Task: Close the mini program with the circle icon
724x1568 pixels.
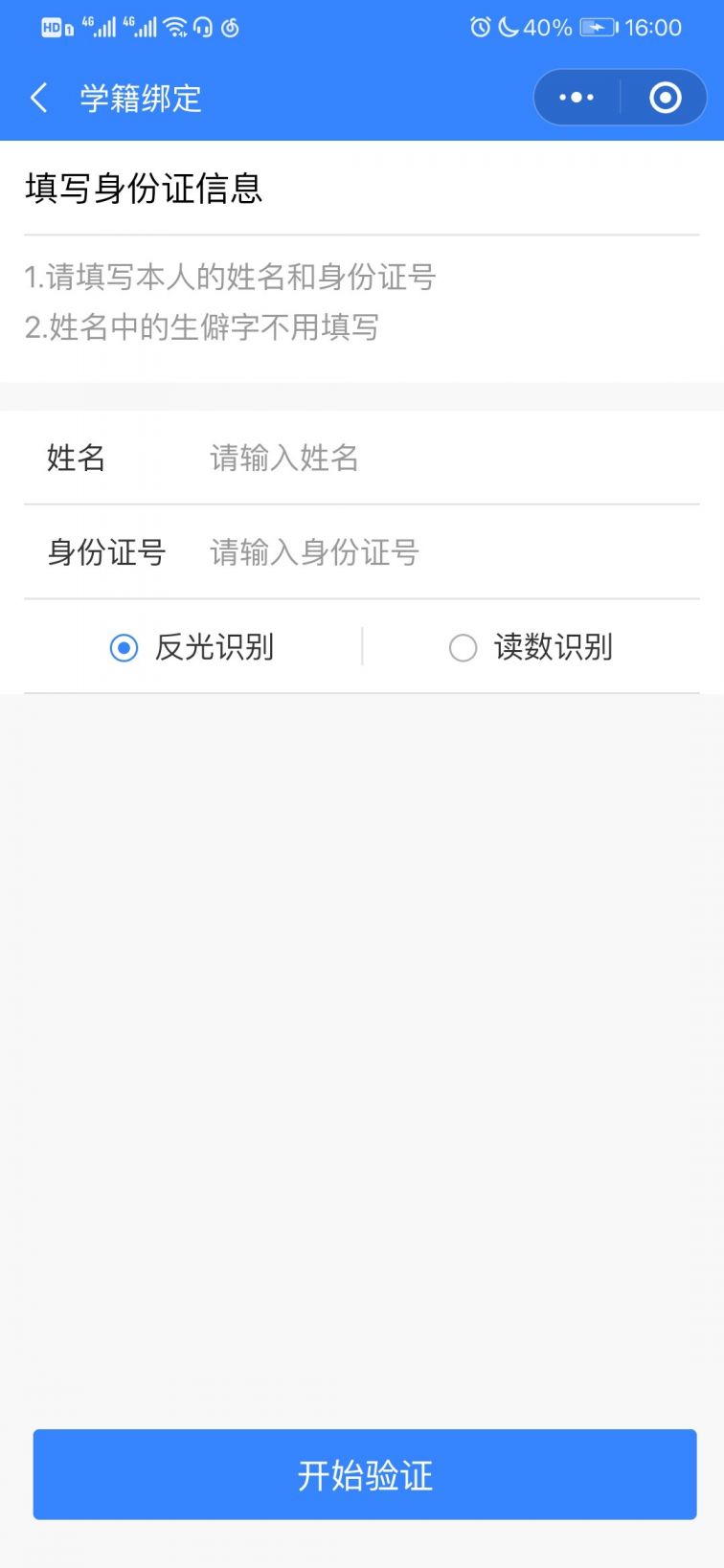Action: point(665,98)
